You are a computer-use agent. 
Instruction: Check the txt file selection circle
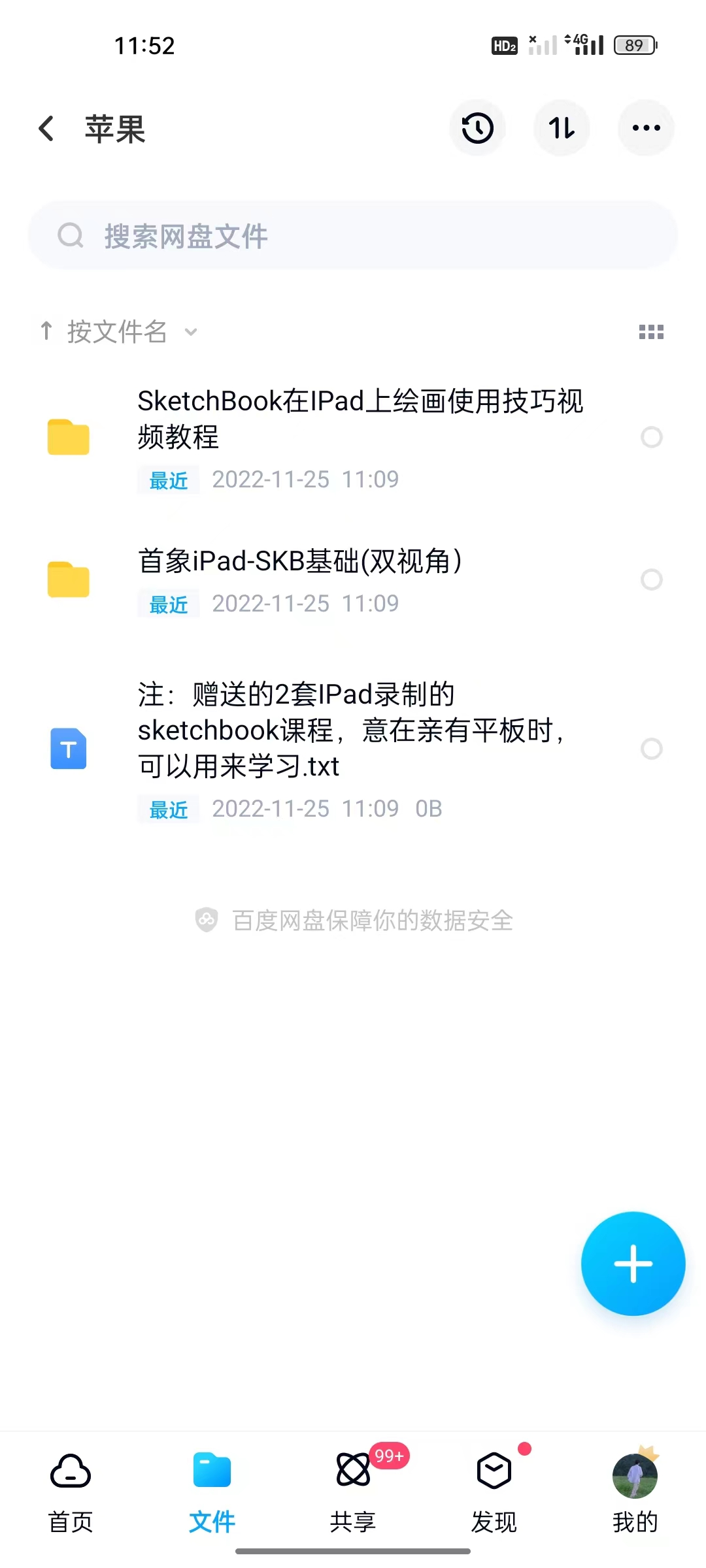[650, 749]
